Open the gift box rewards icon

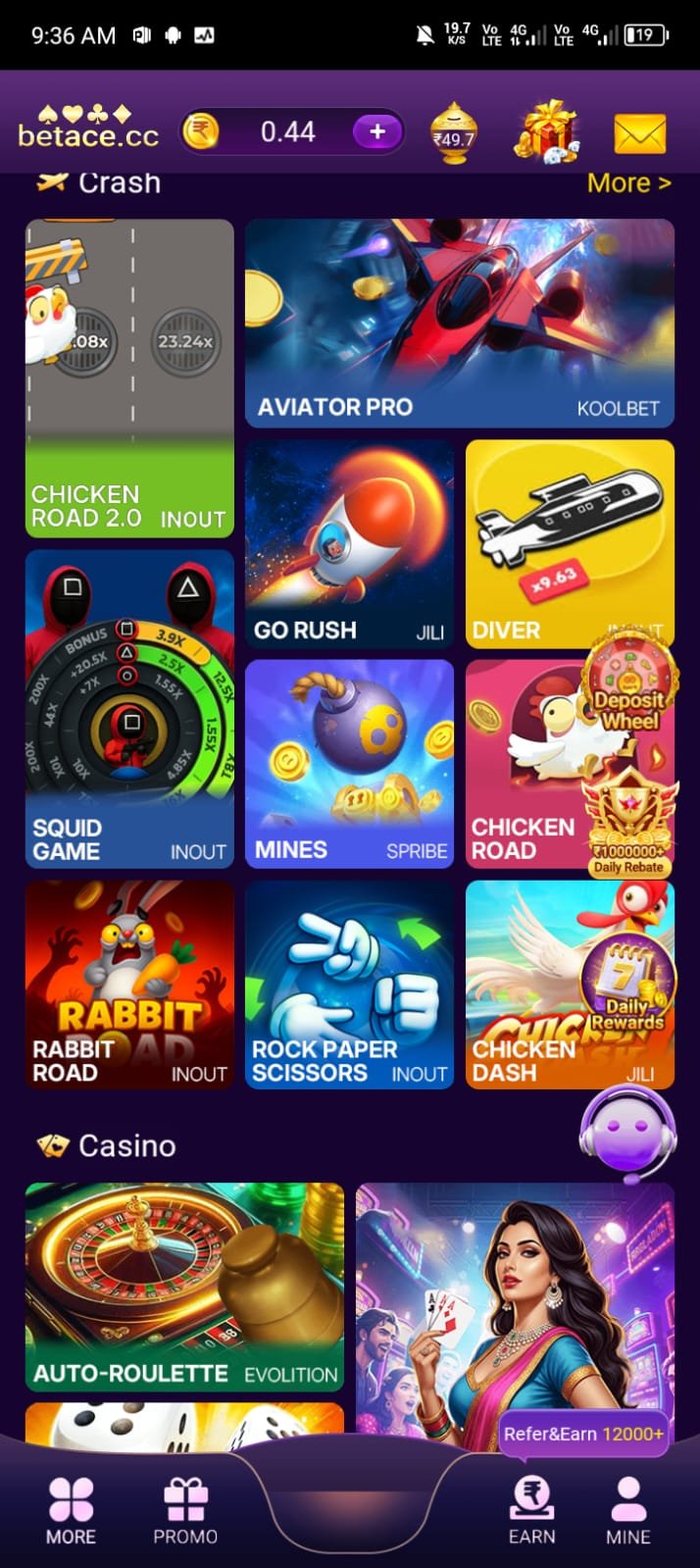(x=546, y=131)
